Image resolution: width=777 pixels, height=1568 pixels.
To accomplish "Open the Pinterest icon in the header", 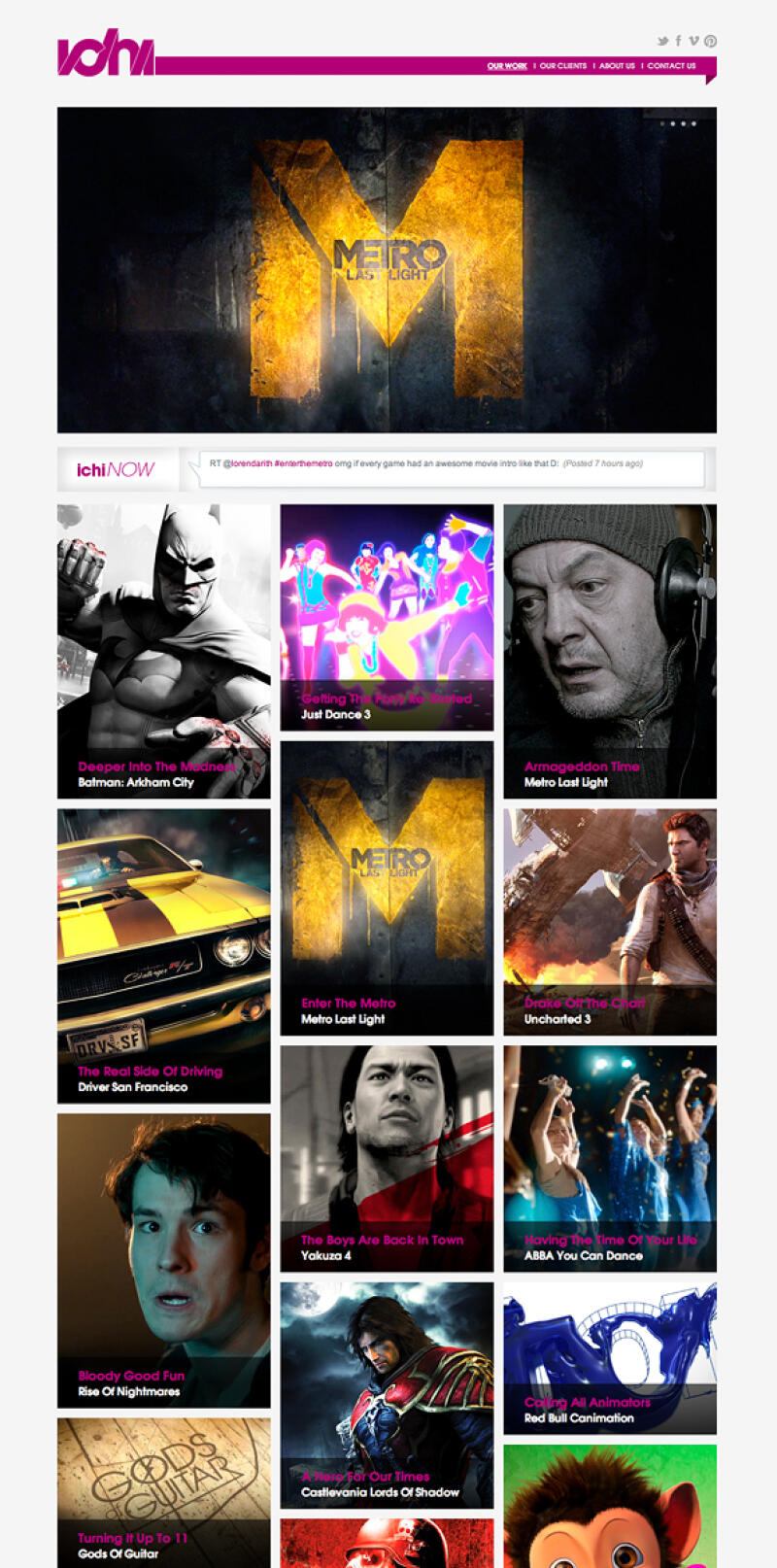I will (x=710, y=41).
